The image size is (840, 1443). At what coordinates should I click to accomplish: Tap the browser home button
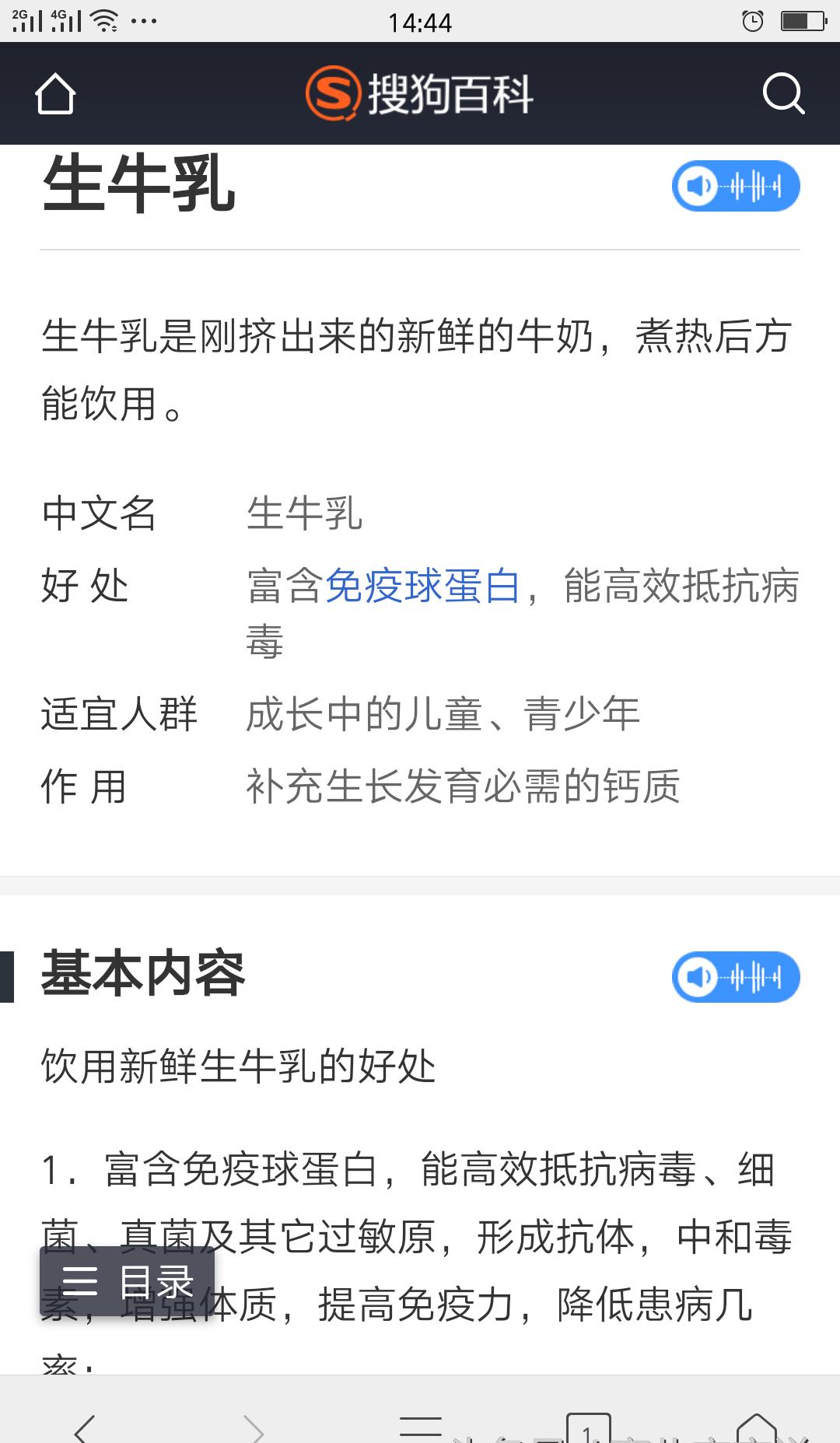[x=756, y=1429]
